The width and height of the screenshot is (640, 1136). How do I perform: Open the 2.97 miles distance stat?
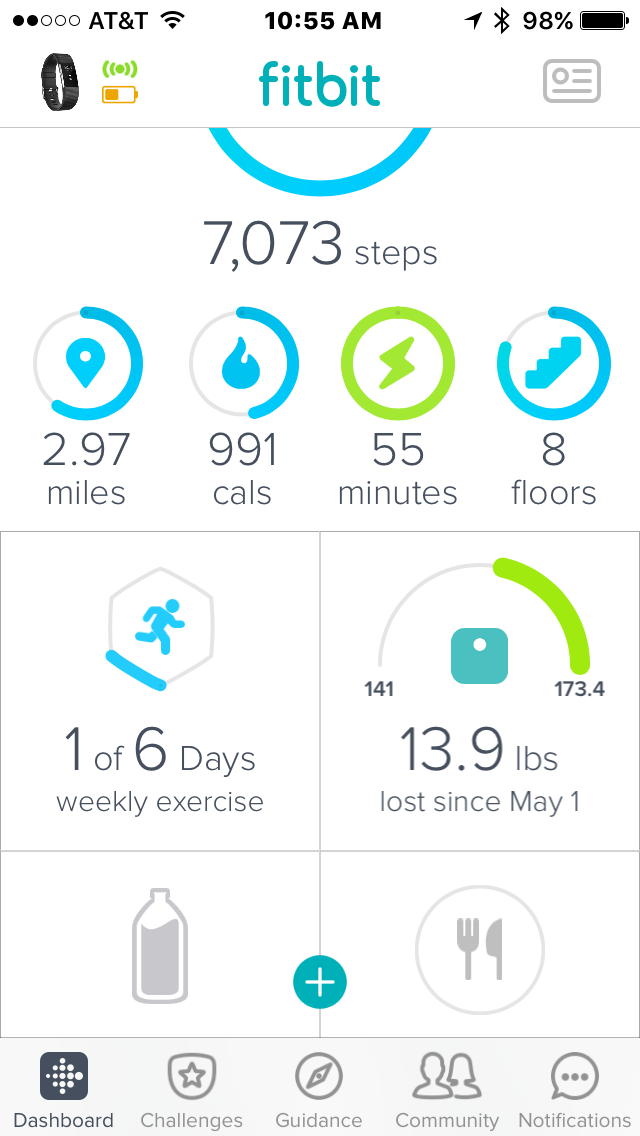point(87,405)
